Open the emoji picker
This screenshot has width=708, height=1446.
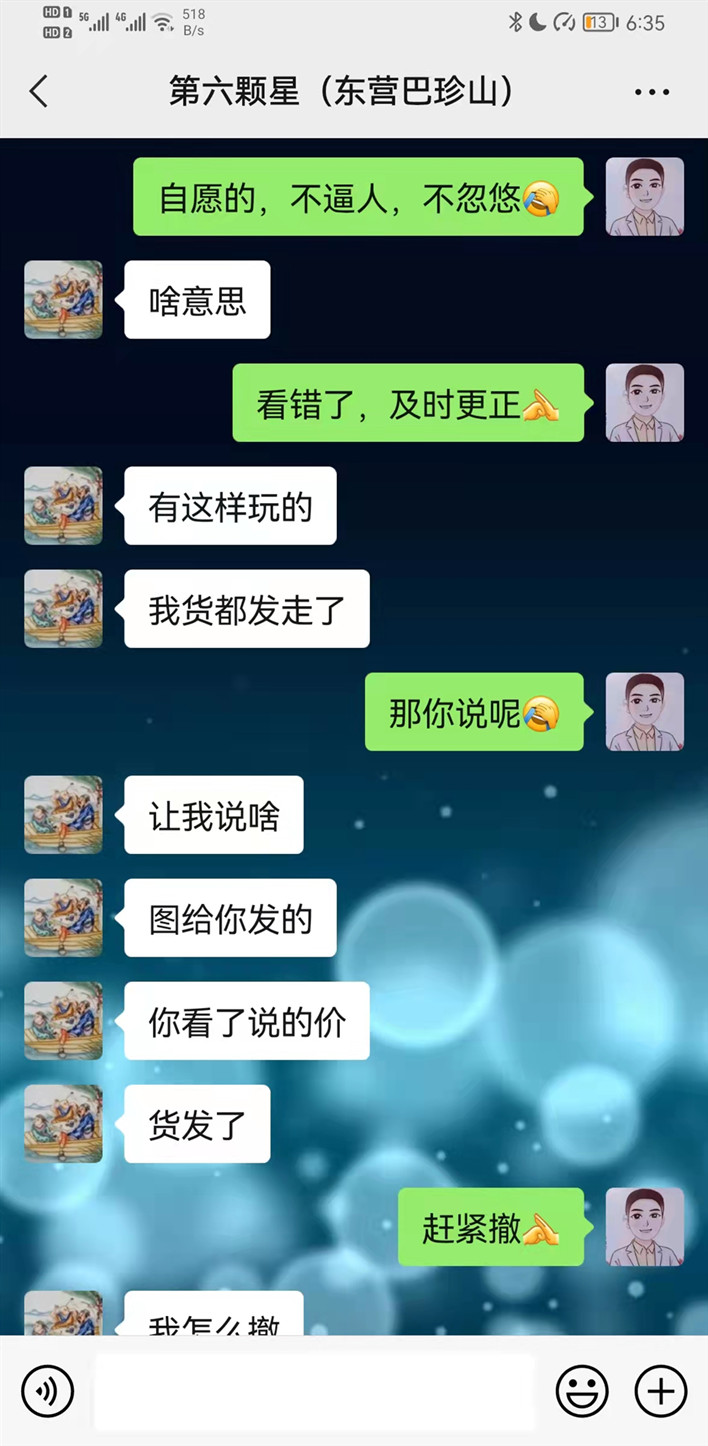tap(582, 1391)
